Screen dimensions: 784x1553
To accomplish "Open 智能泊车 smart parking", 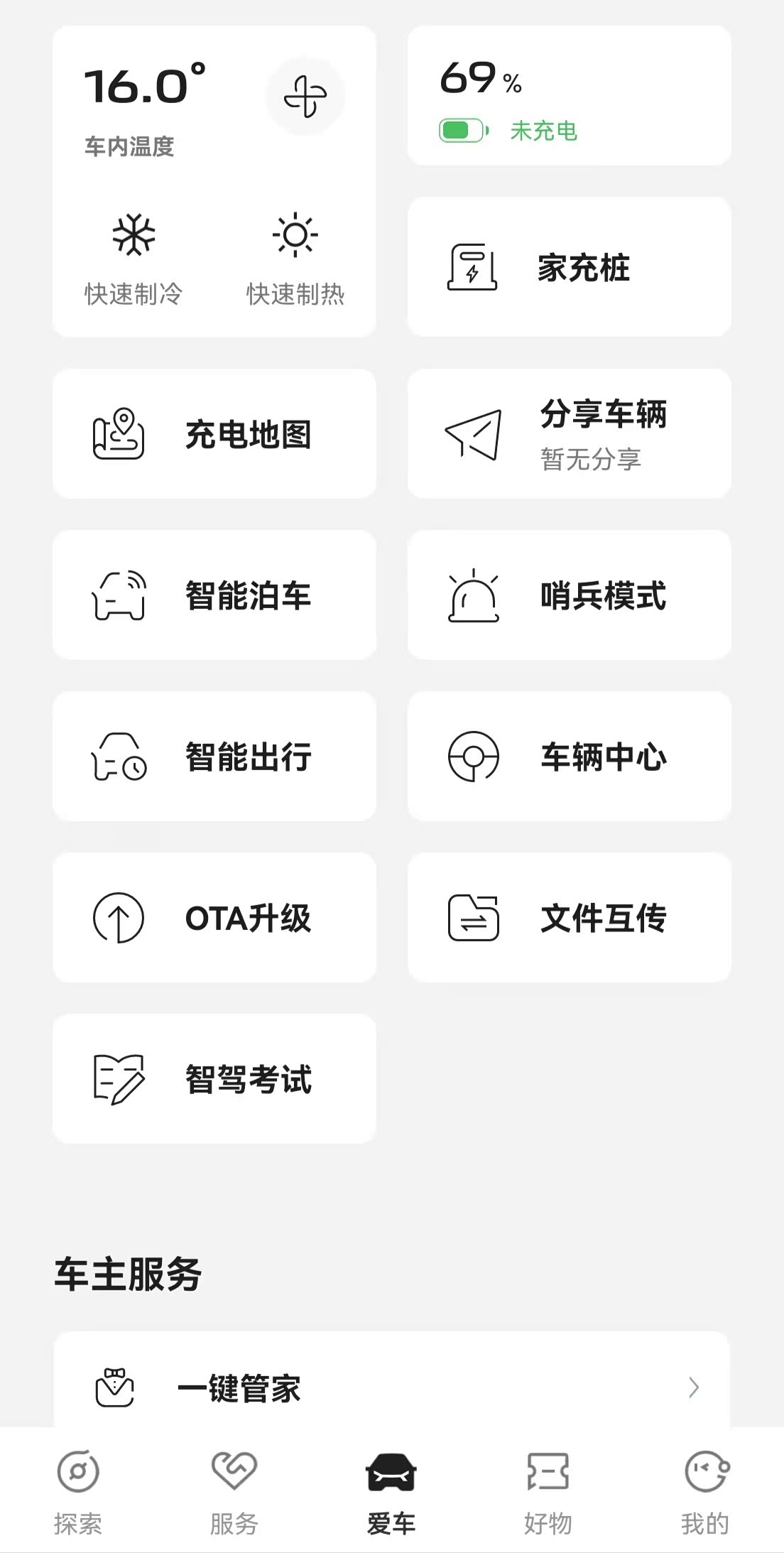I will [214, 595].
